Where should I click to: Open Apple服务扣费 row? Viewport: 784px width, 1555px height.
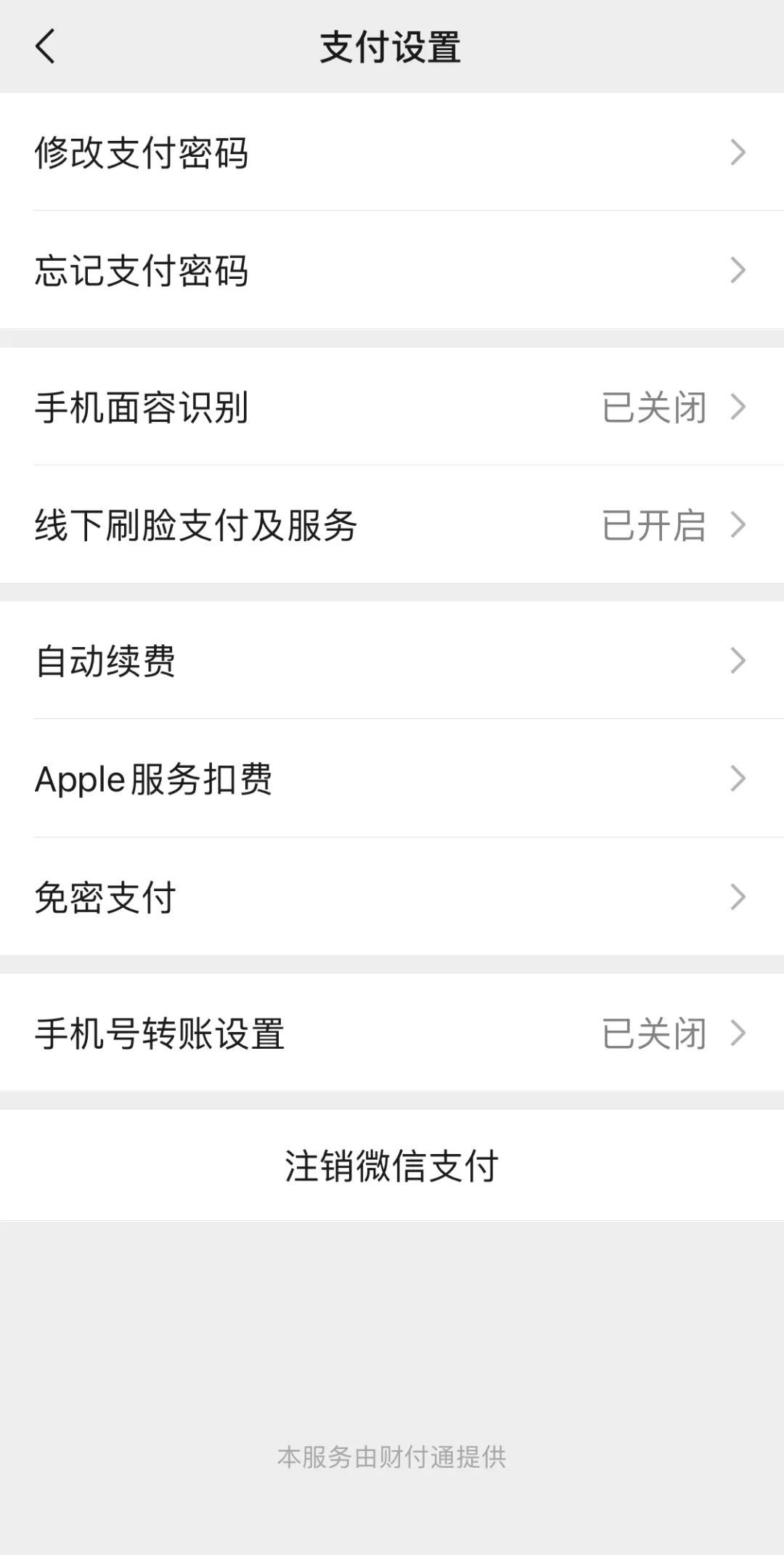pyautogui.click(x=392, y=779)
